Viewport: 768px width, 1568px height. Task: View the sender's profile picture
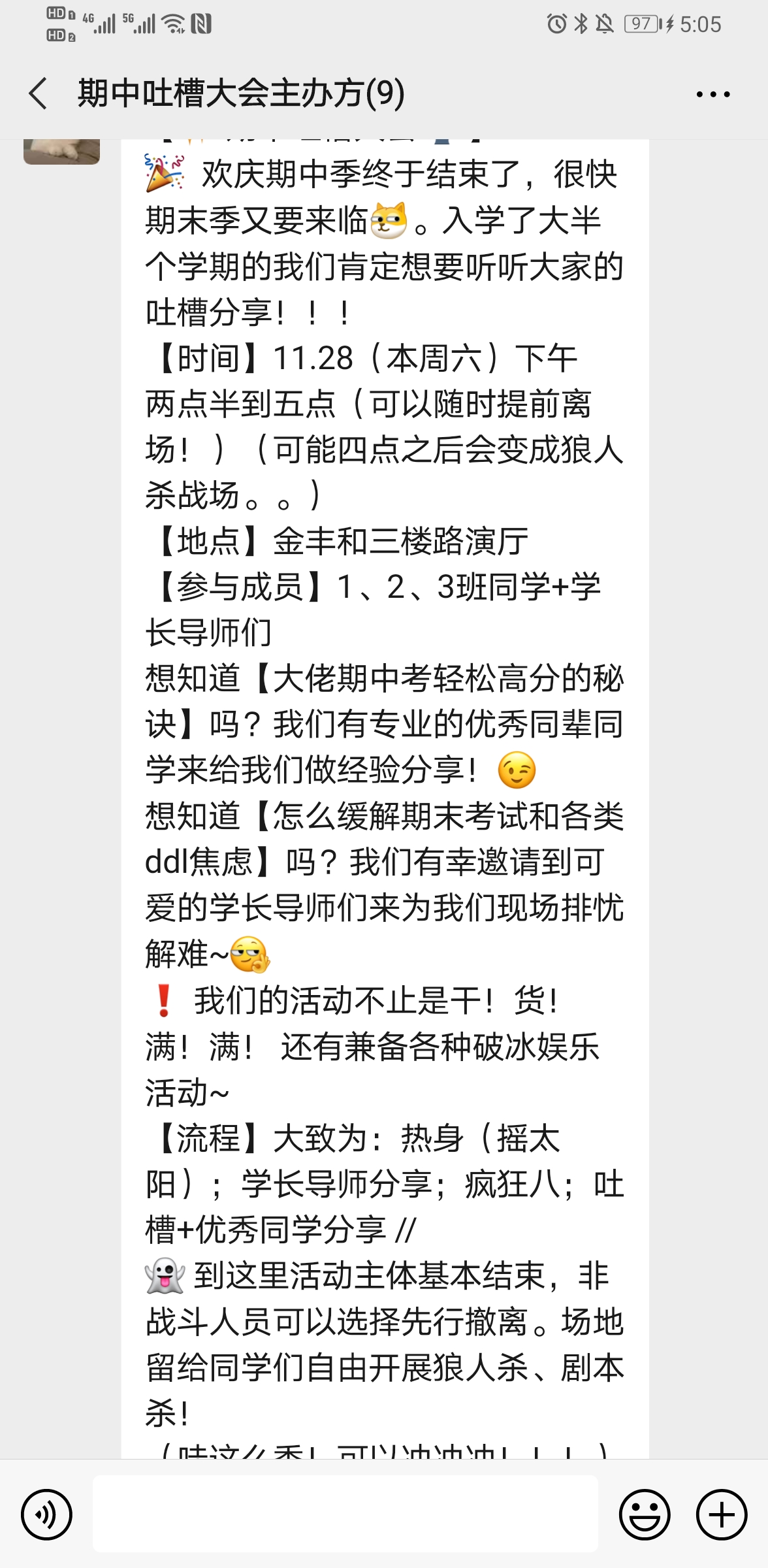(61, 152)
